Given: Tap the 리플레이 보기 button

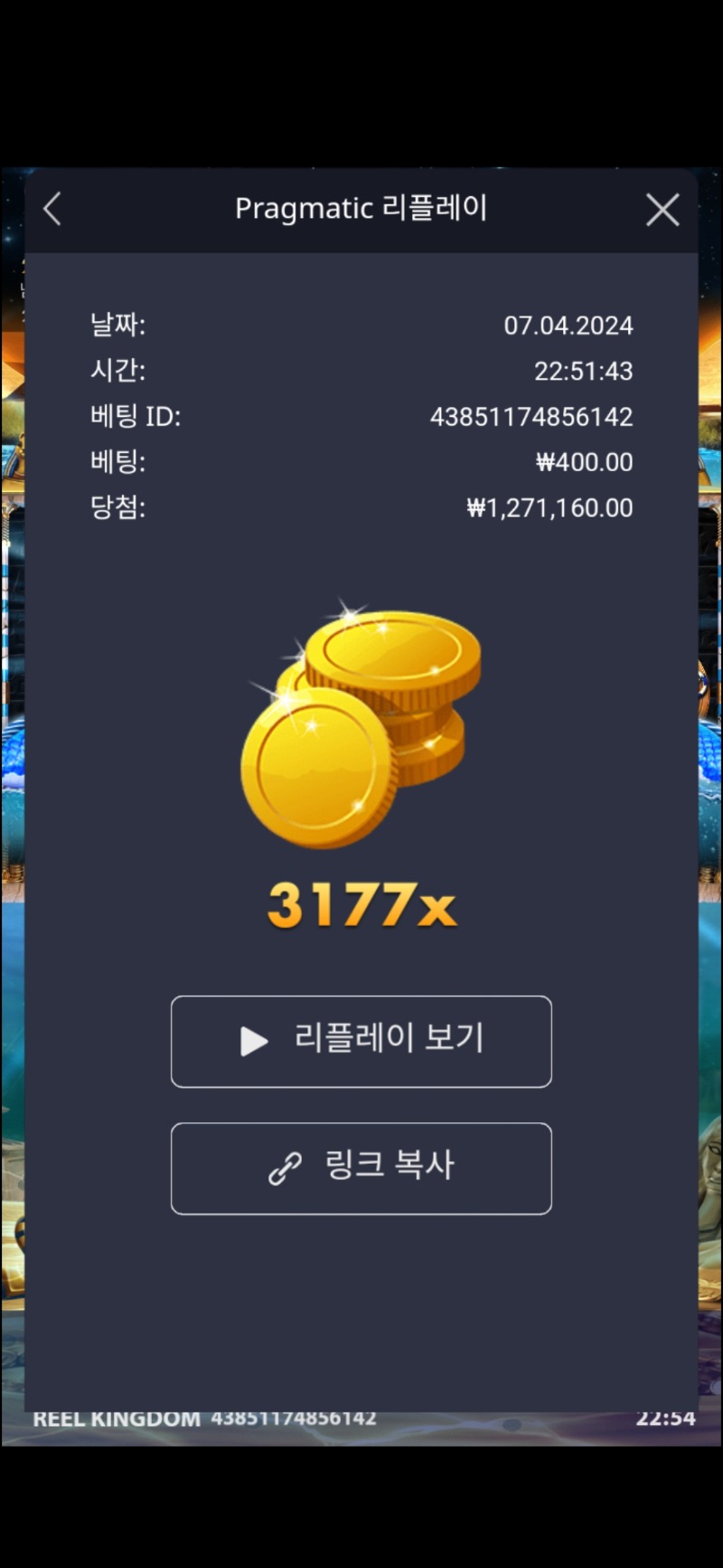Looking at the screenshot, I should [361, 1041].
